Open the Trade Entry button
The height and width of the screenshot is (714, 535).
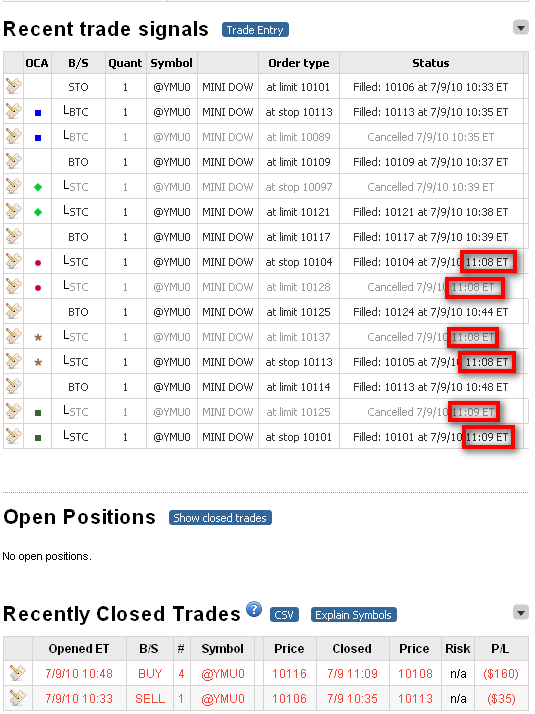255,30
